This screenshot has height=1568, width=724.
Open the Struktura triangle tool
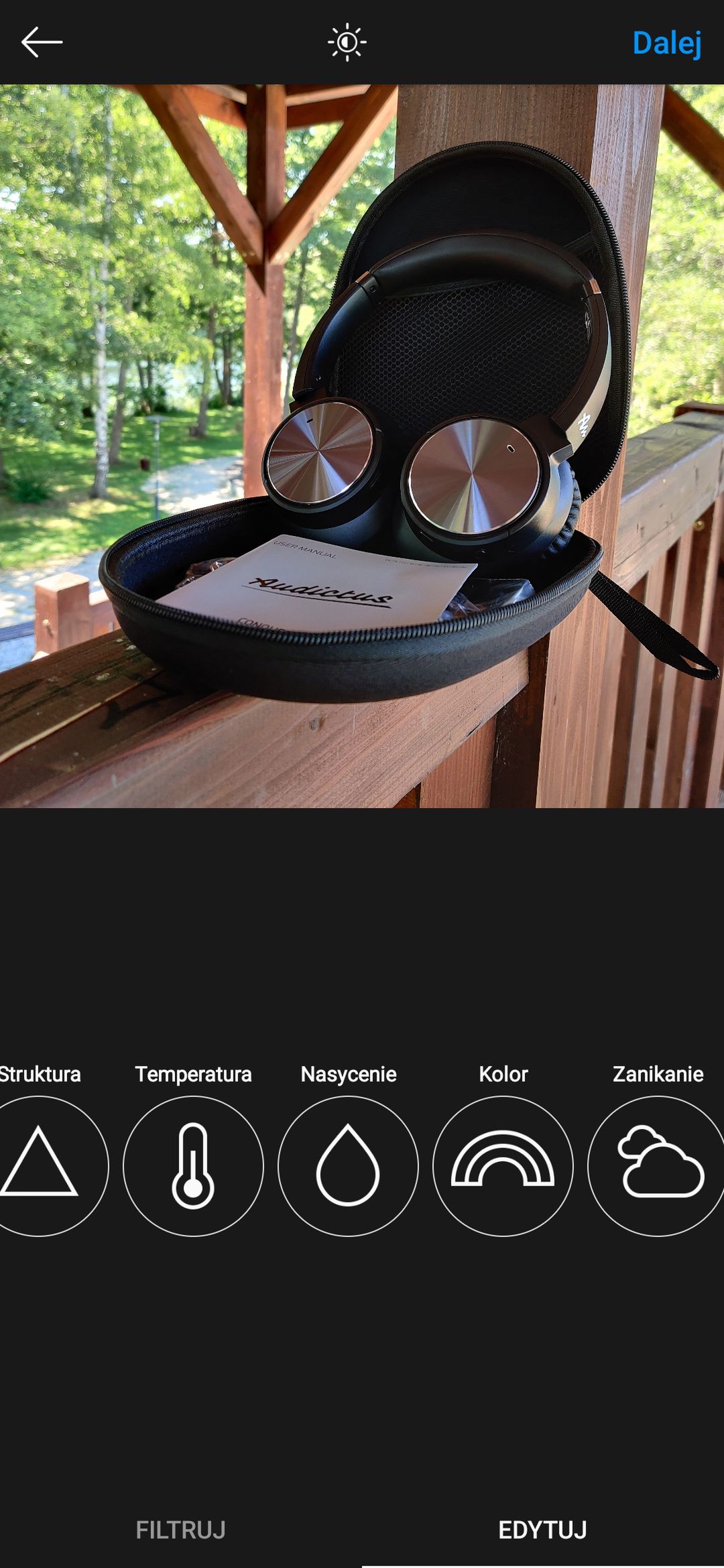pyautogui.click(x=40, y=1166)
